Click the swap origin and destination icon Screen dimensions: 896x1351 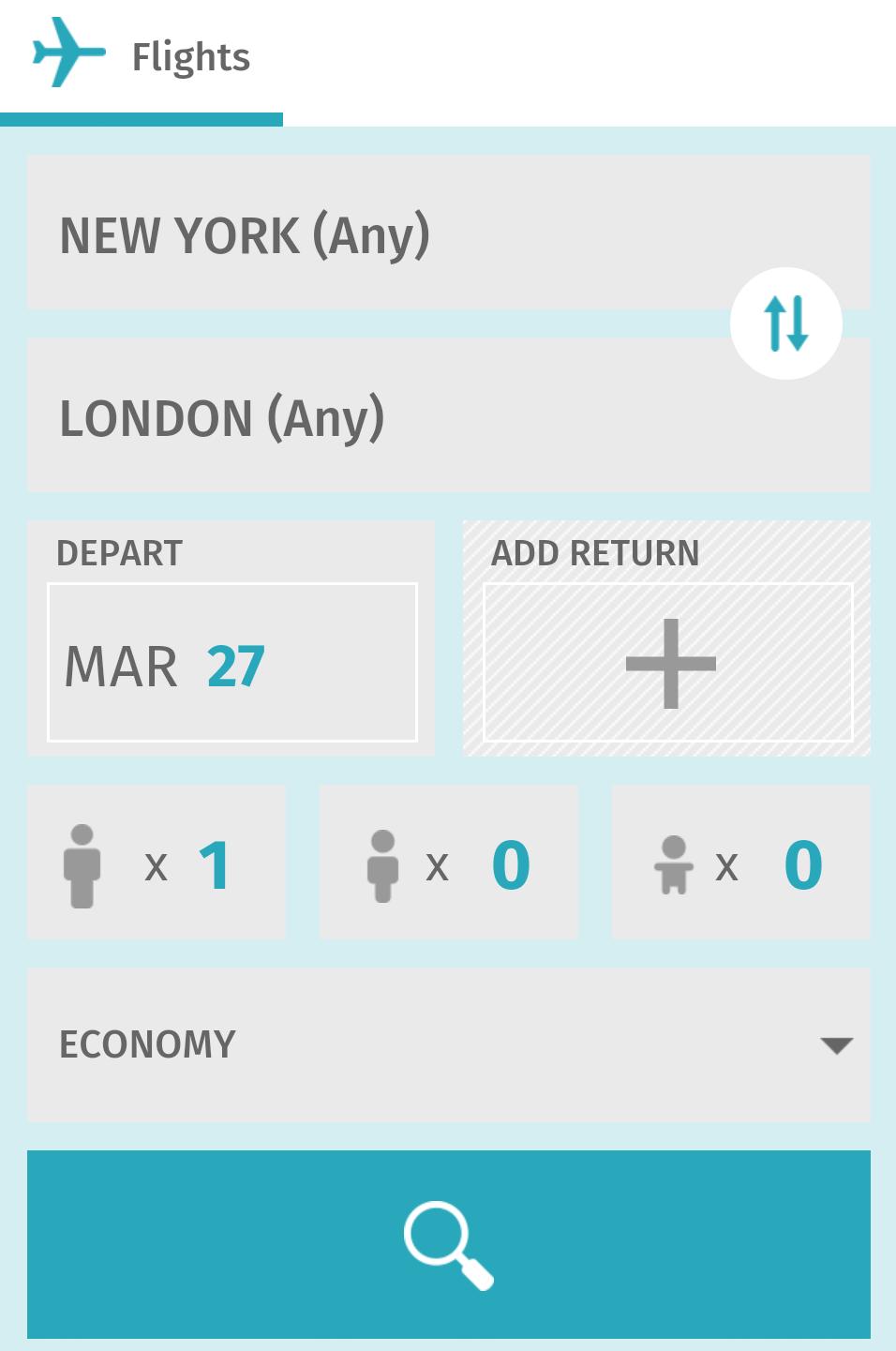point(786,323)
